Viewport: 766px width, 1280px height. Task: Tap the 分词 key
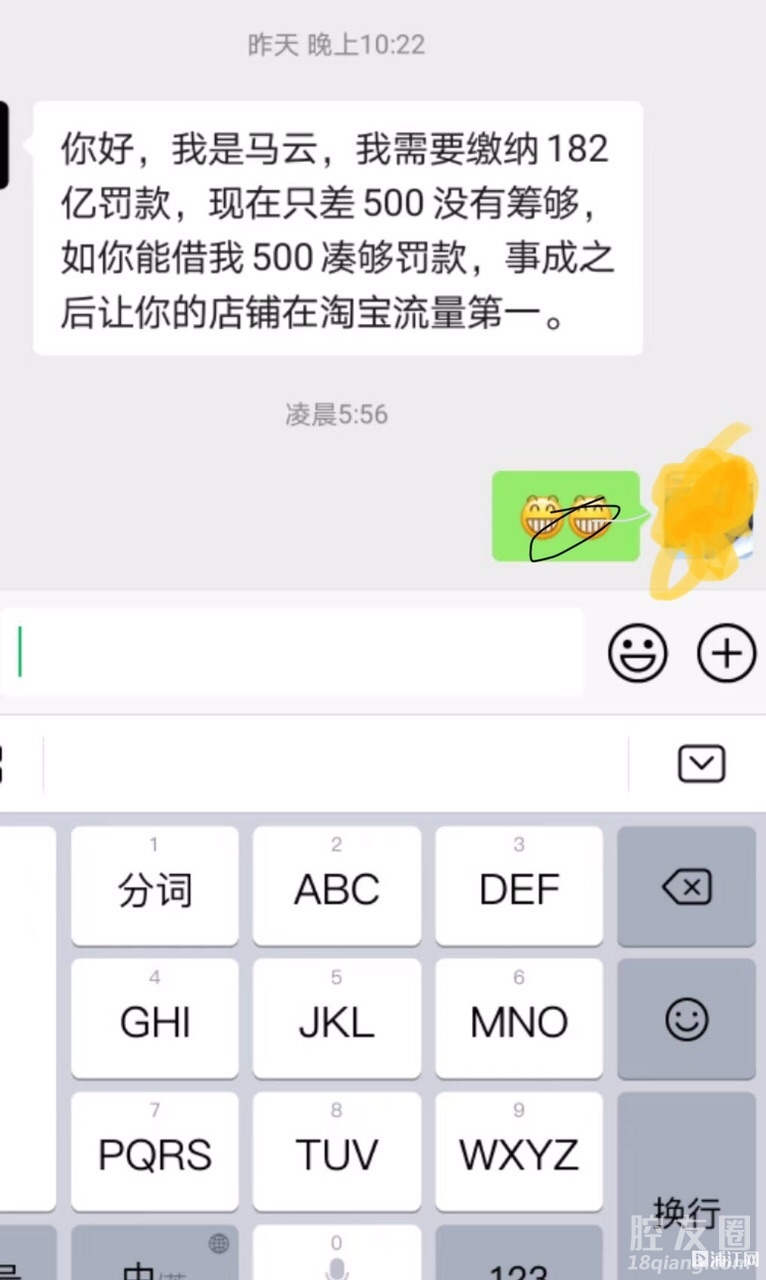tap(155, 886)
